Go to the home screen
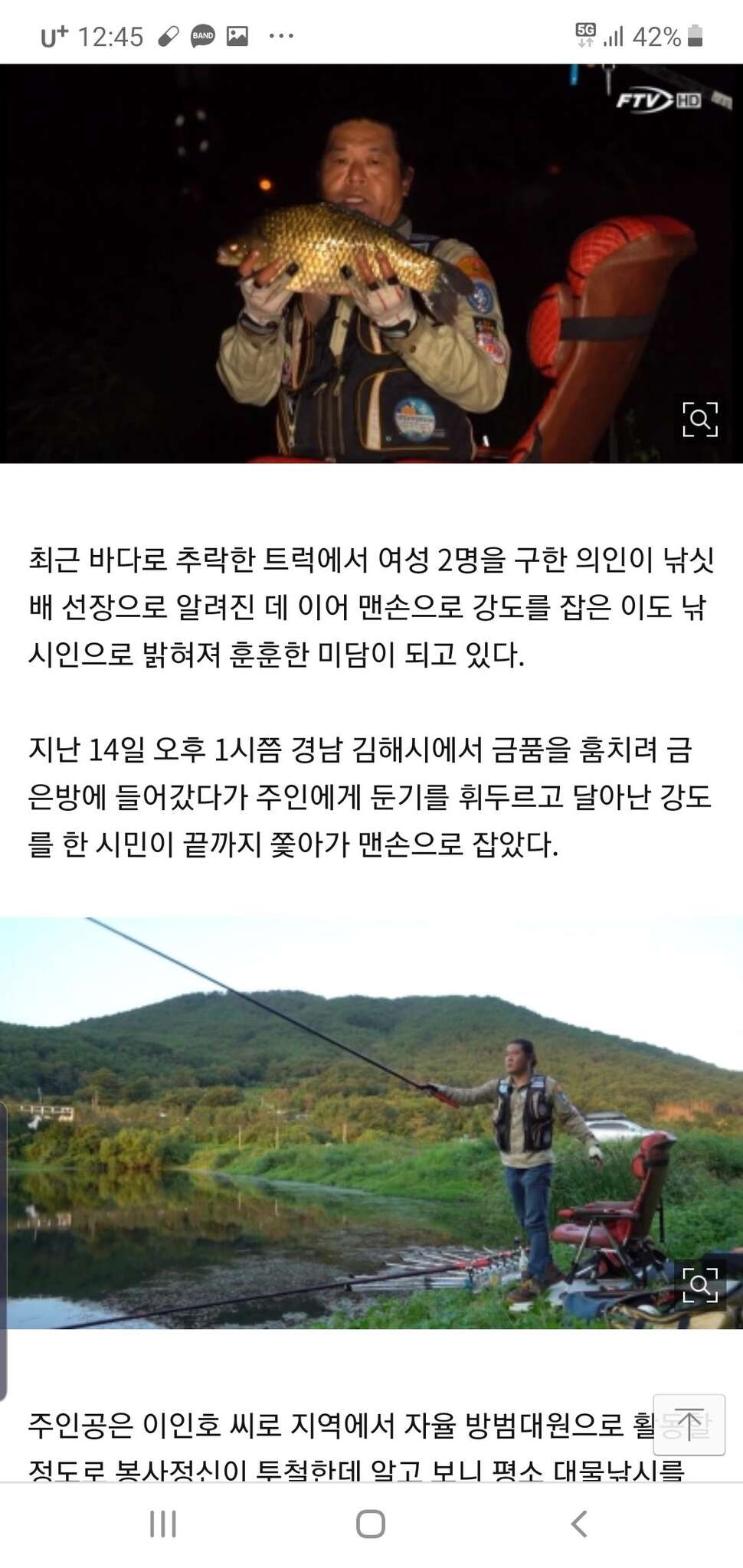The width and height of the screenshot is (743, 1568). [371, 1524]
